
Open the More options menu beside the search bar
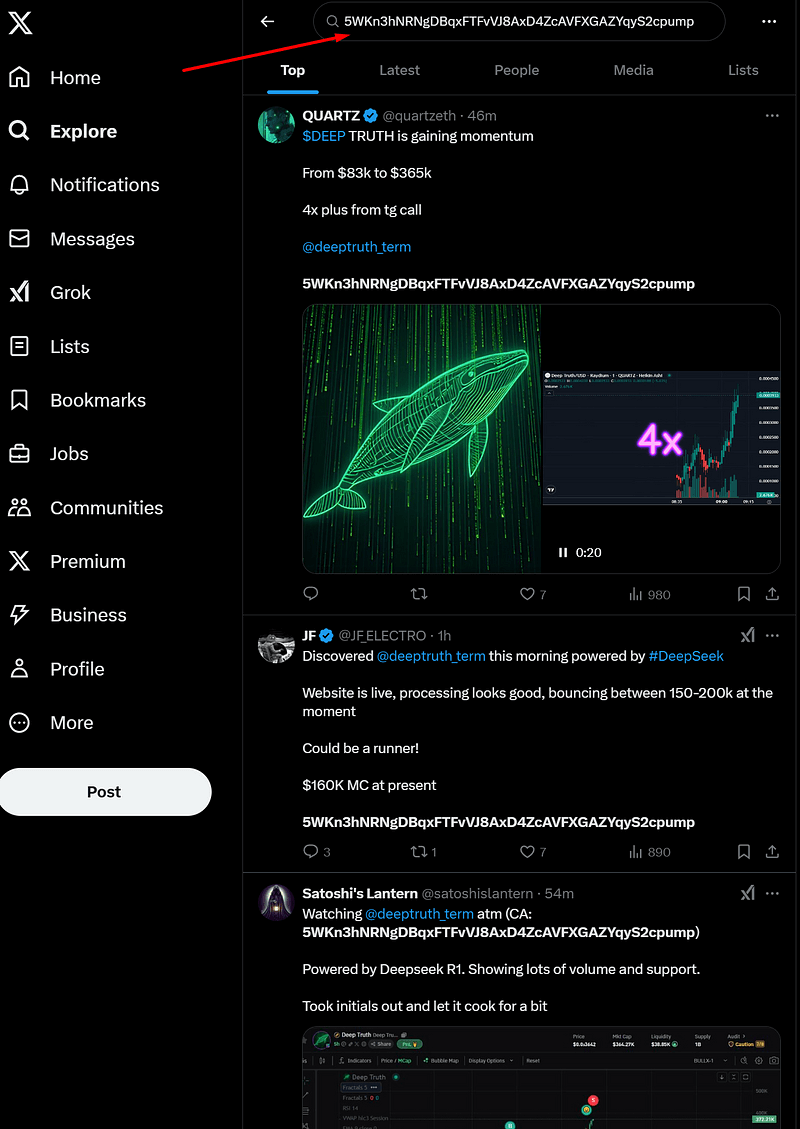pyautogui.click(x=768, y=21)
